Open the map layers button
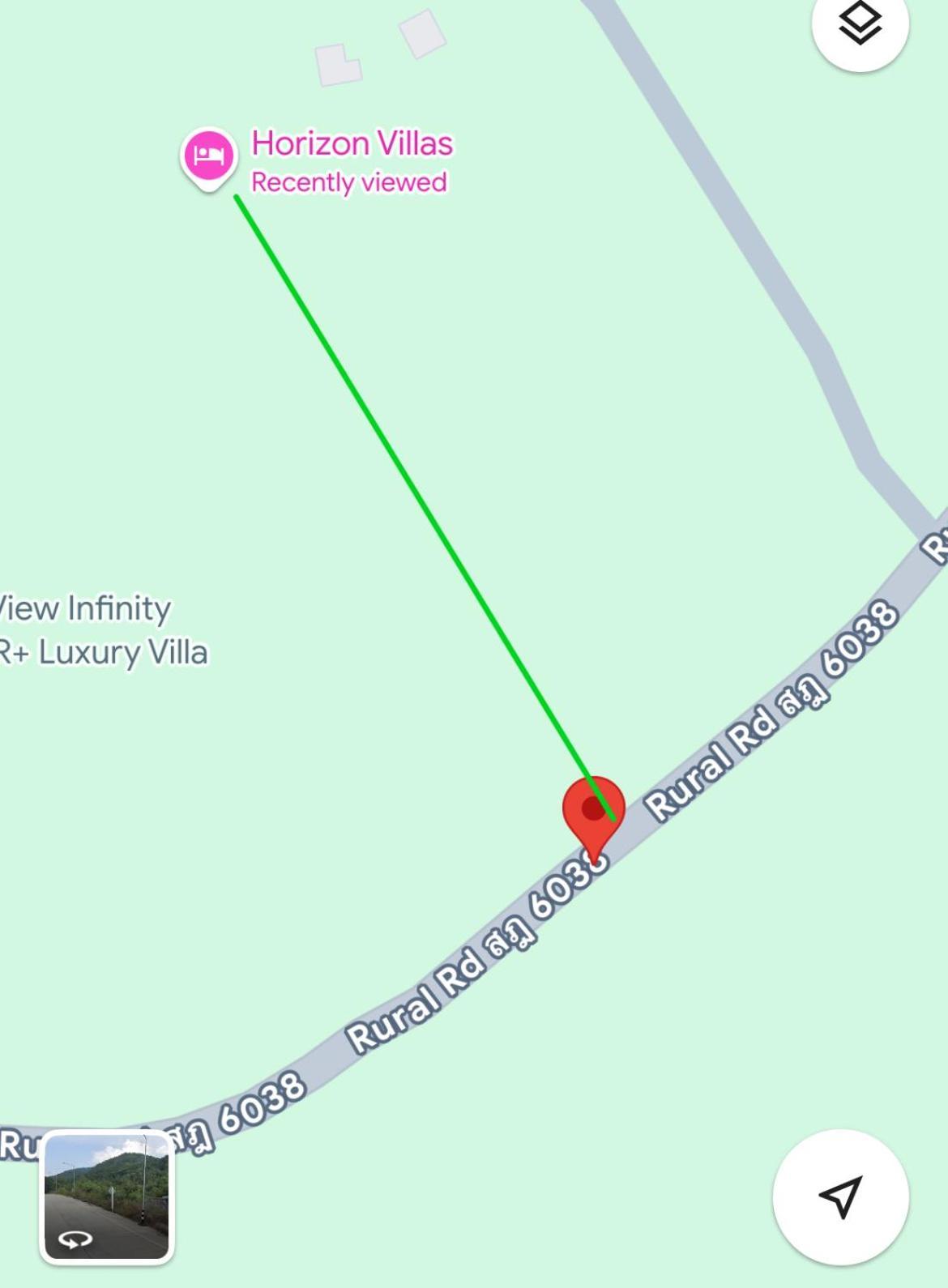Screen dimensions: 948x1288 point(860,24)
